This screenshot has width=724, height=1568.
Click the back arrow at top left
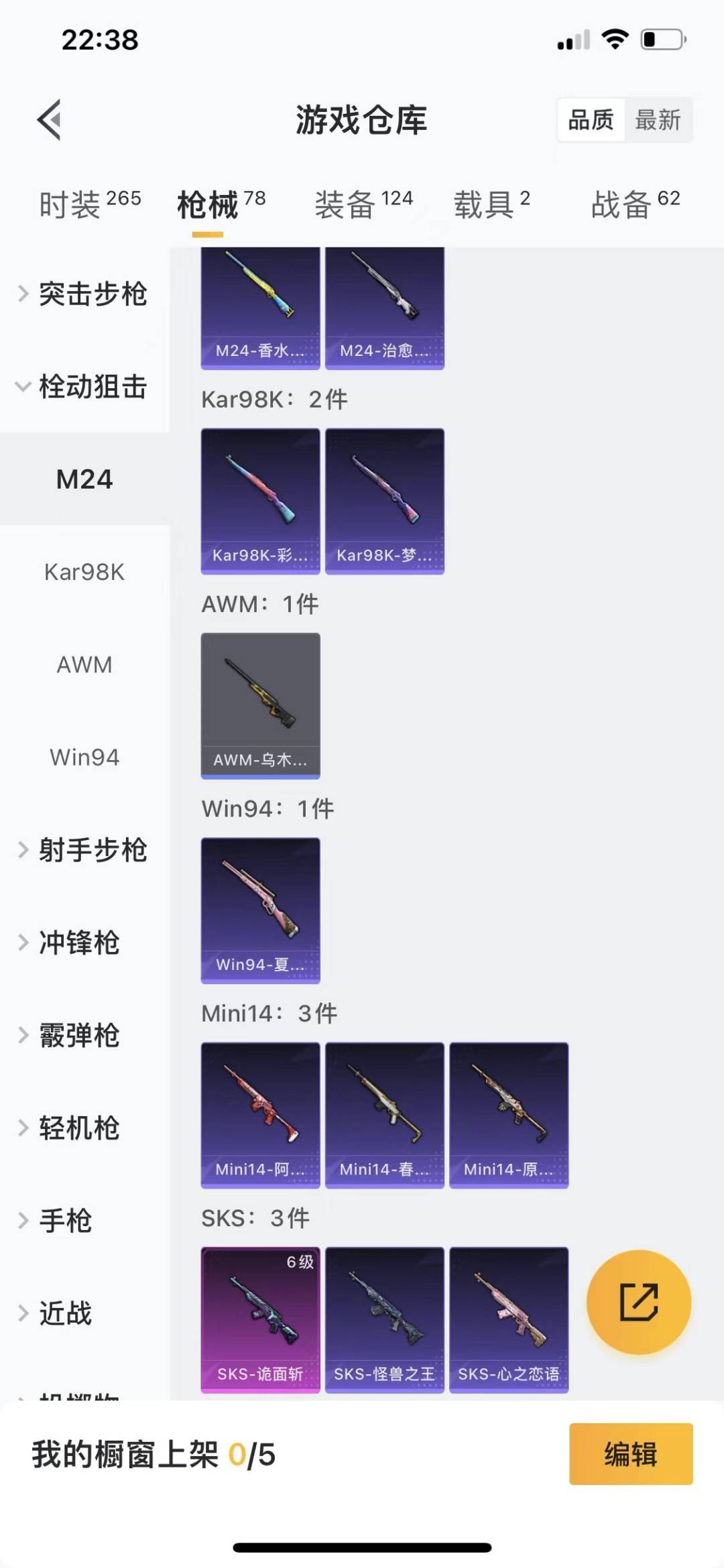[x=47, y=121]
